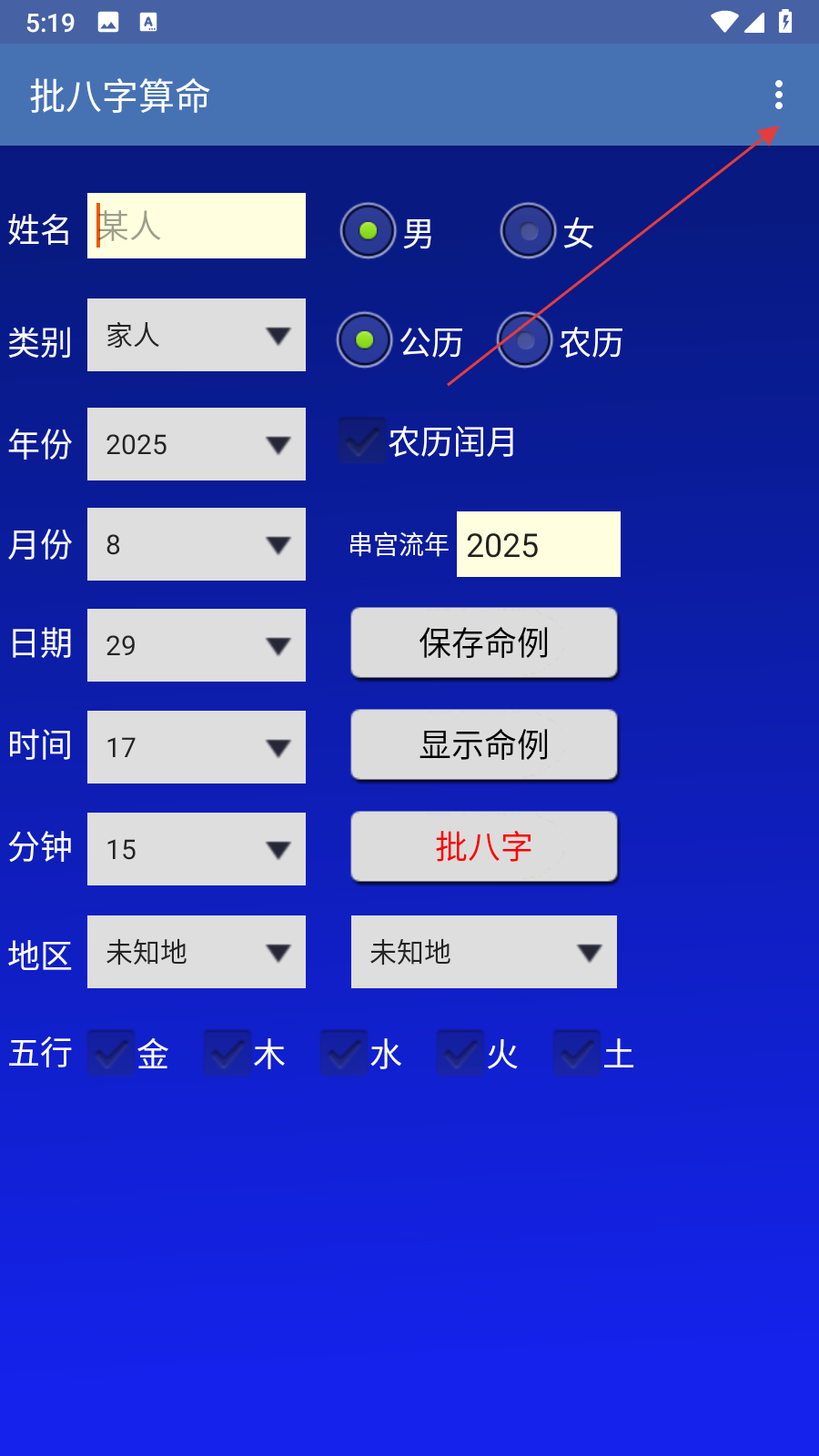Open the 类别 dropdown showing 家人

click(x=197, y=335)
